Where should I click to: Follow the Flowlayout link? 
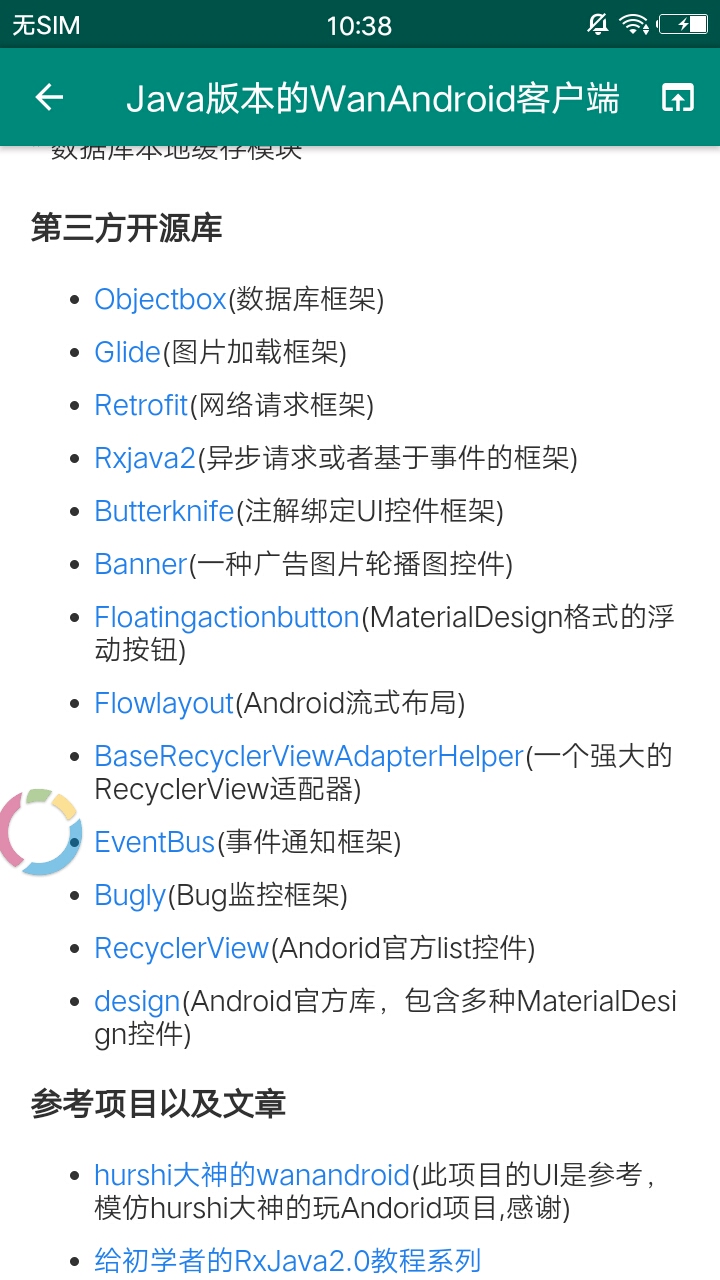[x=164, y=703]
